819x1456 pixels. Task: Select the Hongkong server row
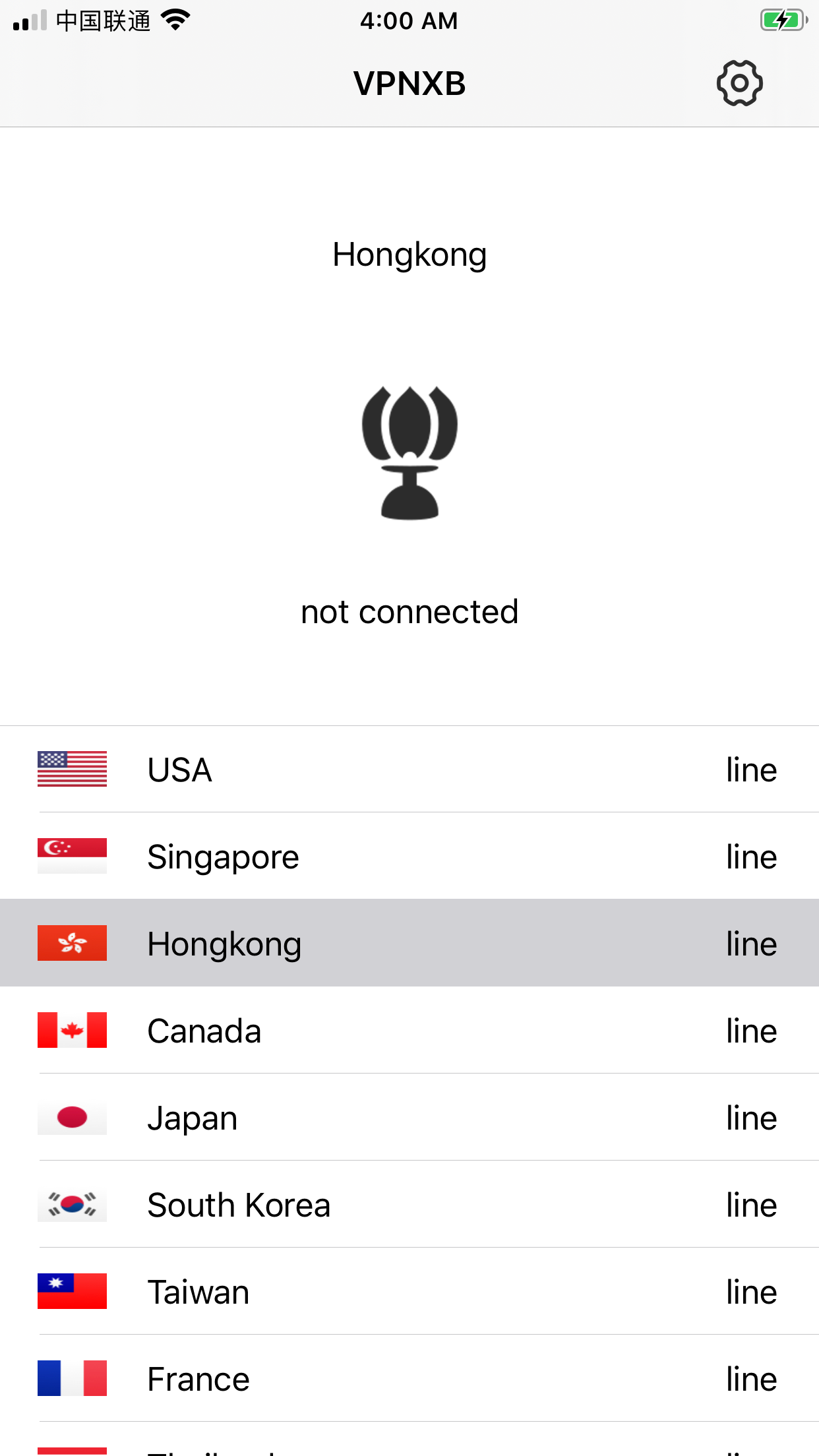[x=409, y=943]
